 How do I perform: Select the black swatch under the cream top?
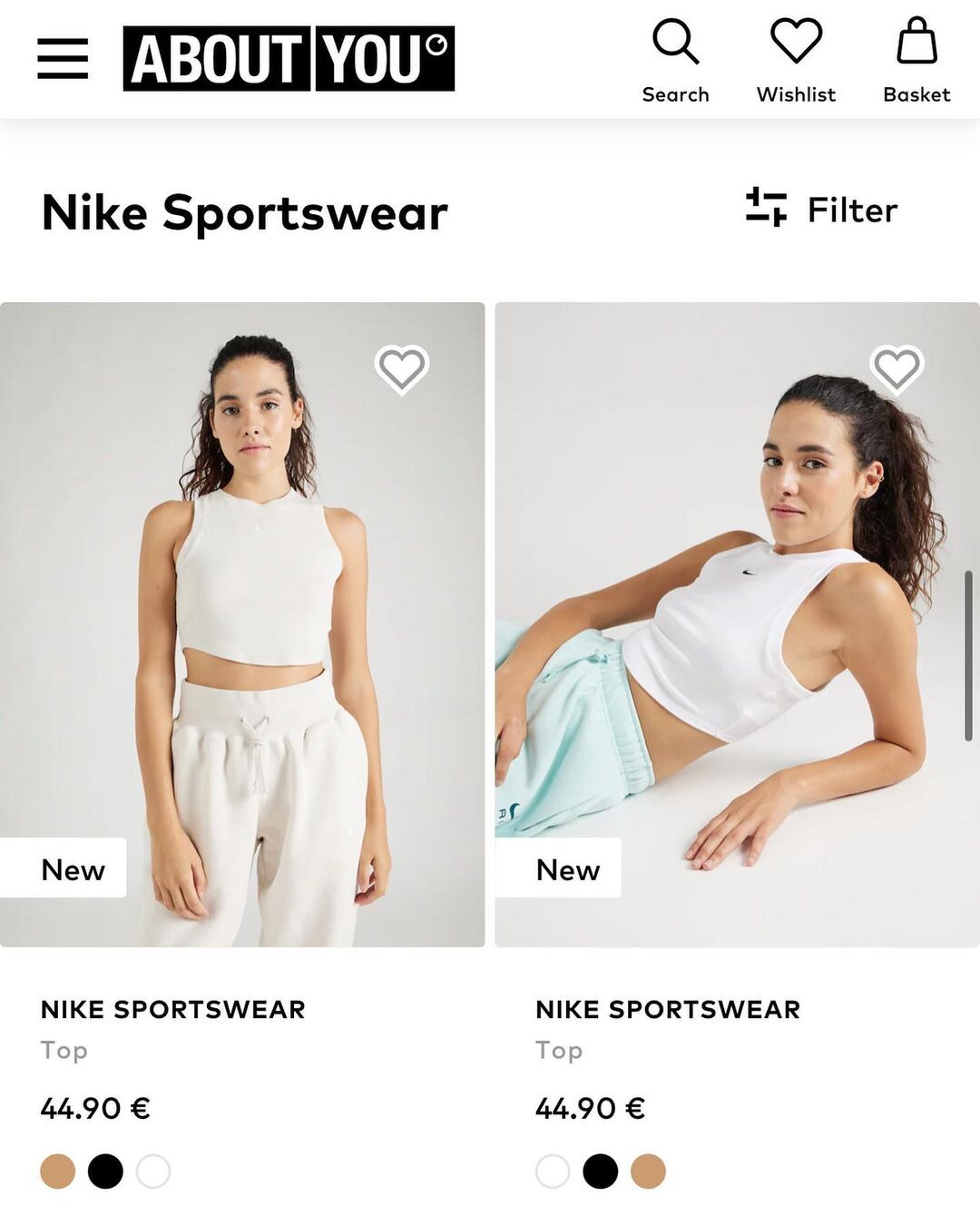(105, 1171)
